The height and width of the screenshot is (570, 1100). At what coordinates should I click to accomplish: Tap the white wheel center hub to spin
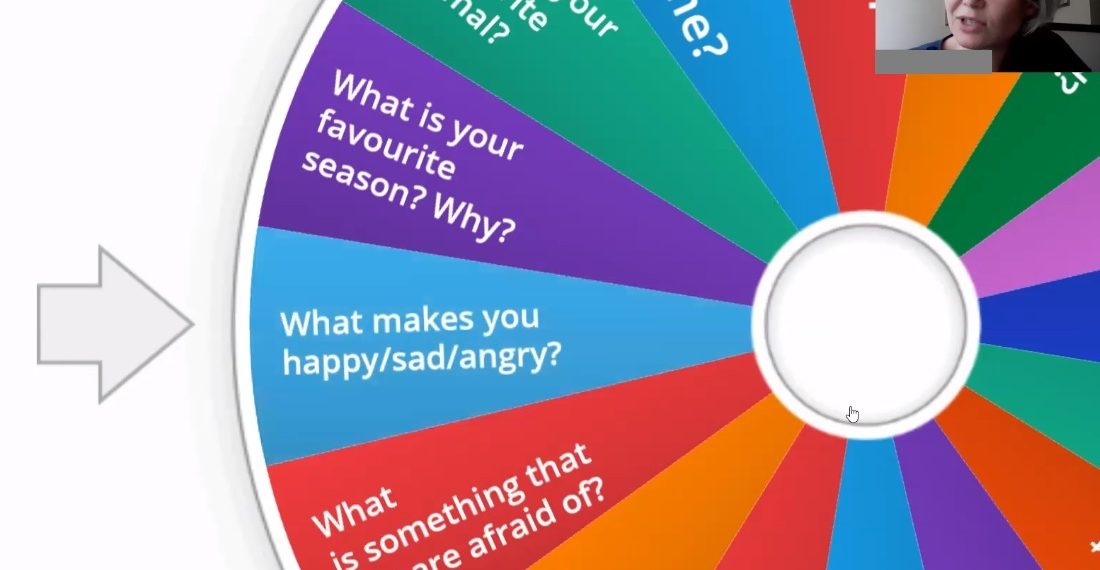point(866,323)
